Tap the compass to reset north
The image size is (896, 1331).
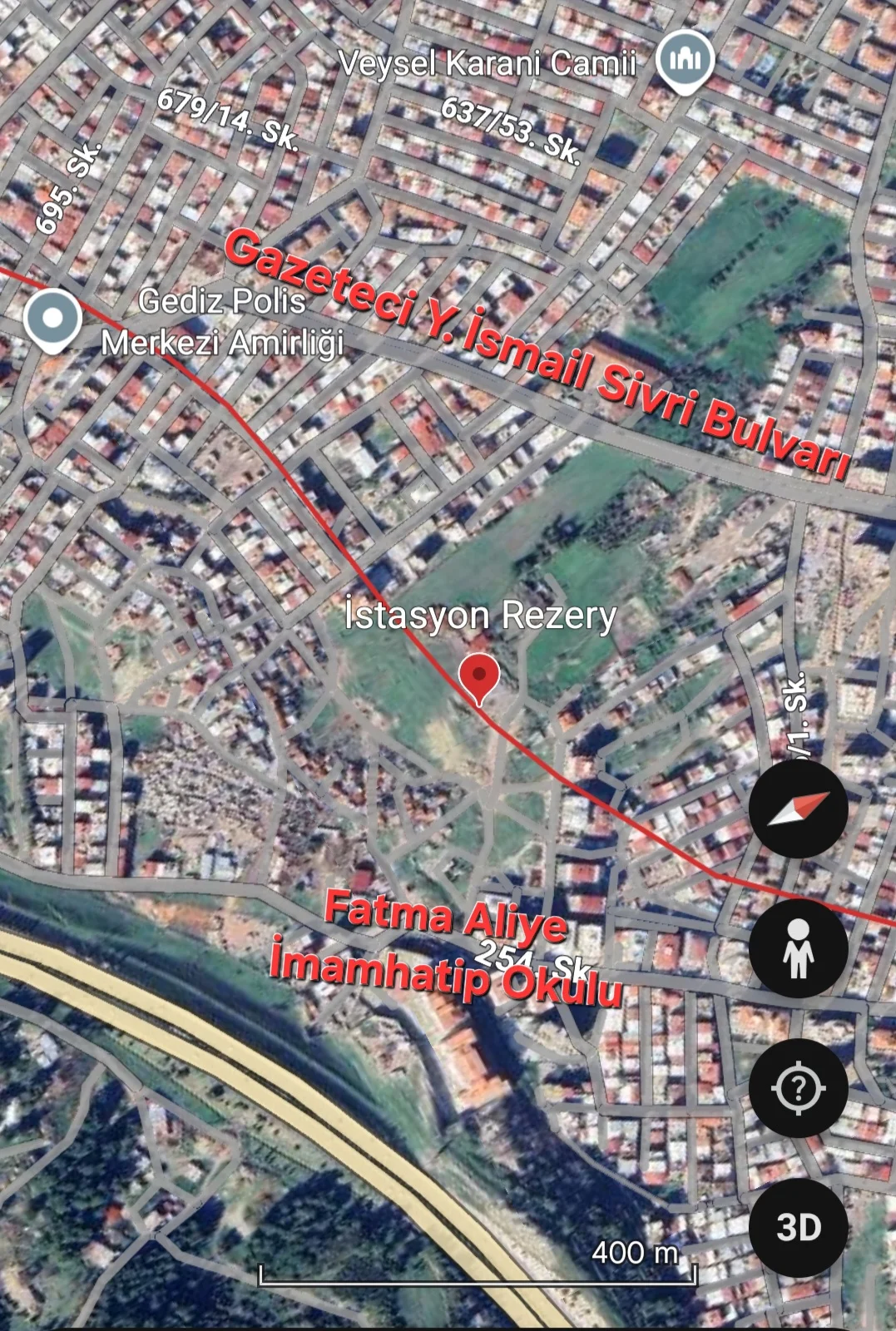pyautogui.click(x=798, y=809)
